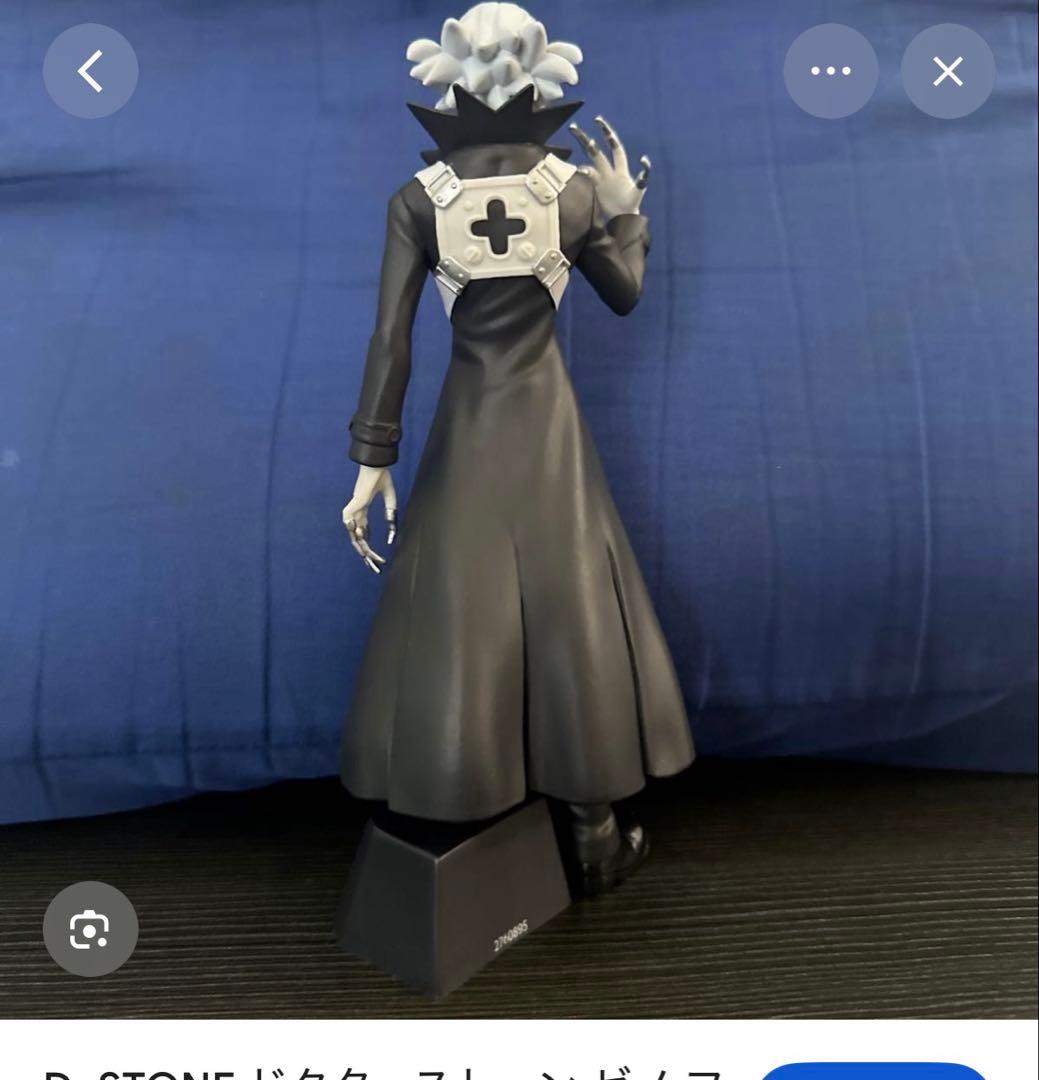Close the image viewer
This screenshot has height=1080, width=1039.
pyautogui.click(x=947, y=71)
